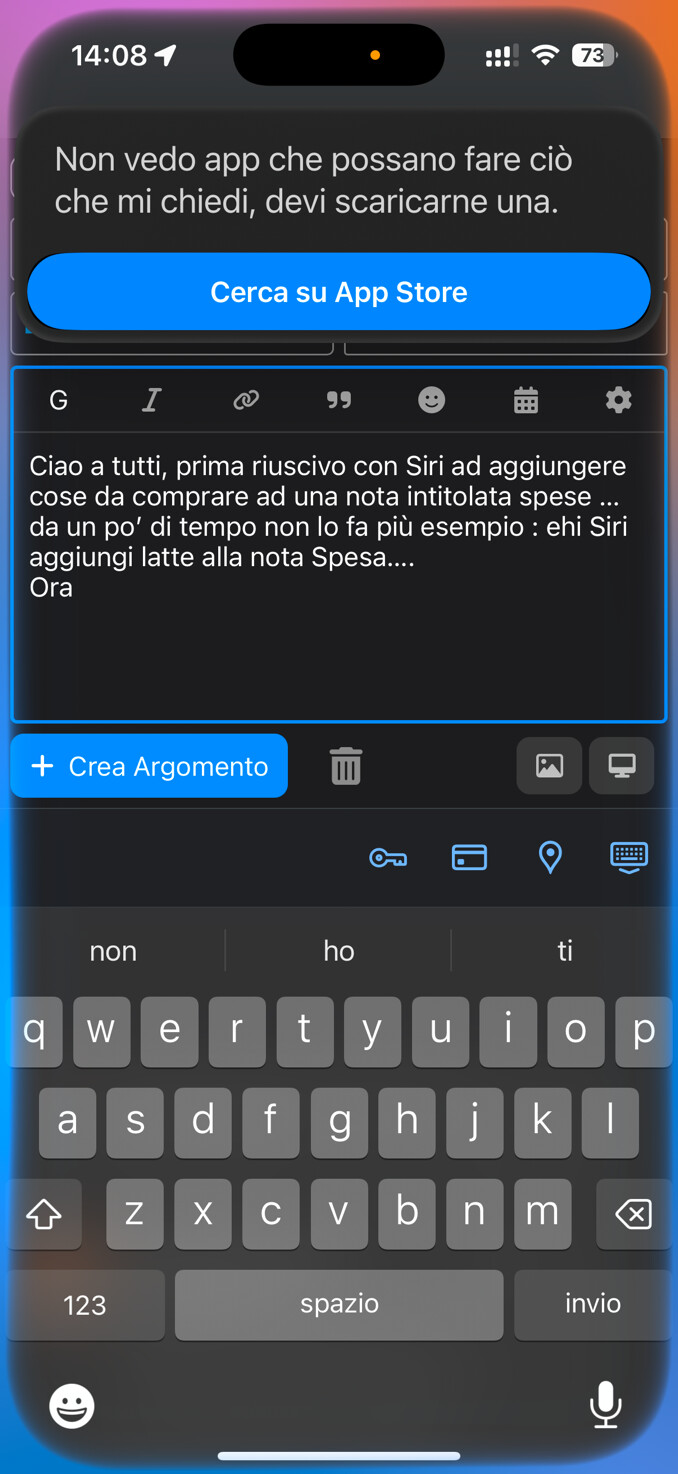678x1474 pixels.
Task: Hide the keyboard with keyboard icon
Action: click(x=629, y=858)
